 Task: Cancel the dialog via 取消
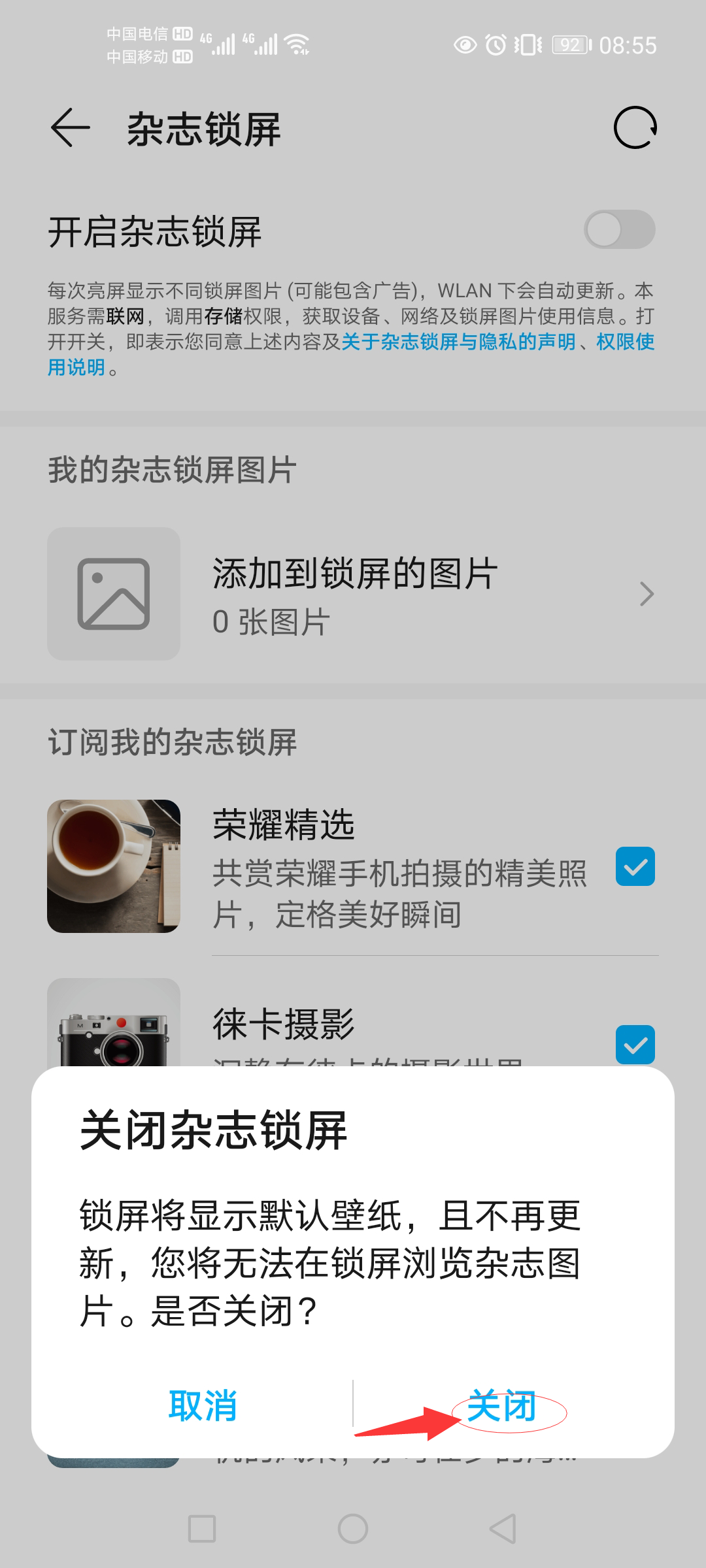(203, 1405)
